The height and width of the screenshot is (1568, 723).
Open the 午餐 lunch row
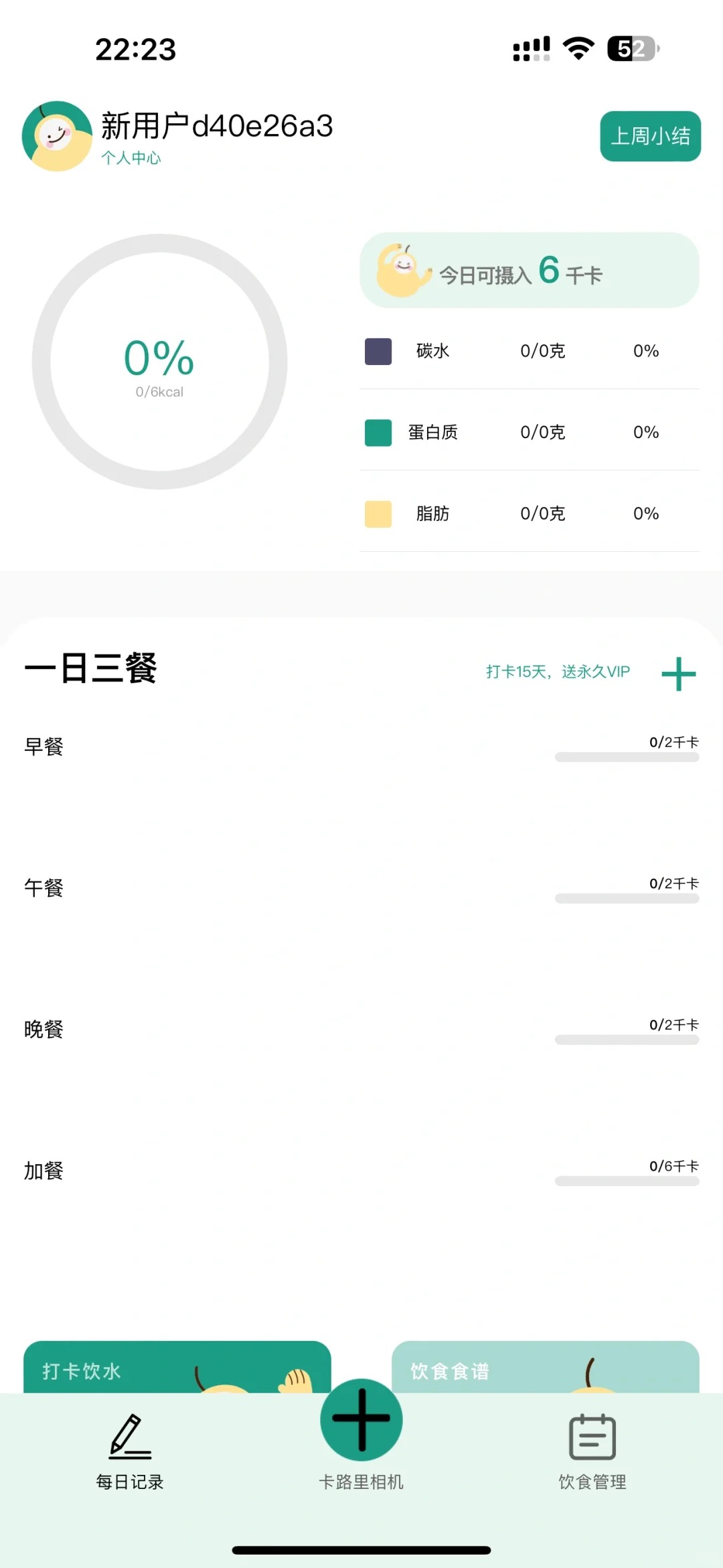361,889
